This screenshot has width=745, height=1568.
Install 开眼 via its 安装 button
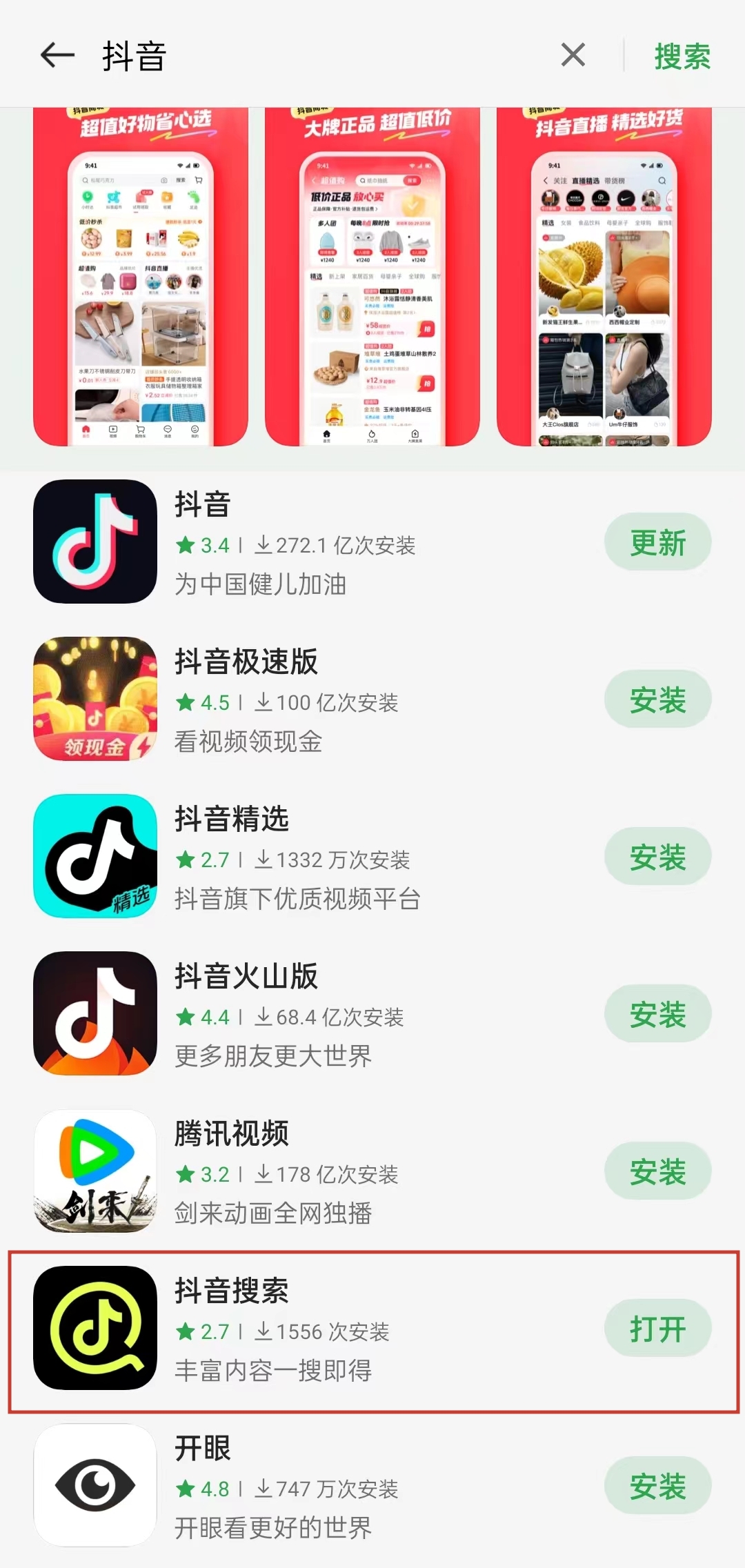tap(657, 1485)
